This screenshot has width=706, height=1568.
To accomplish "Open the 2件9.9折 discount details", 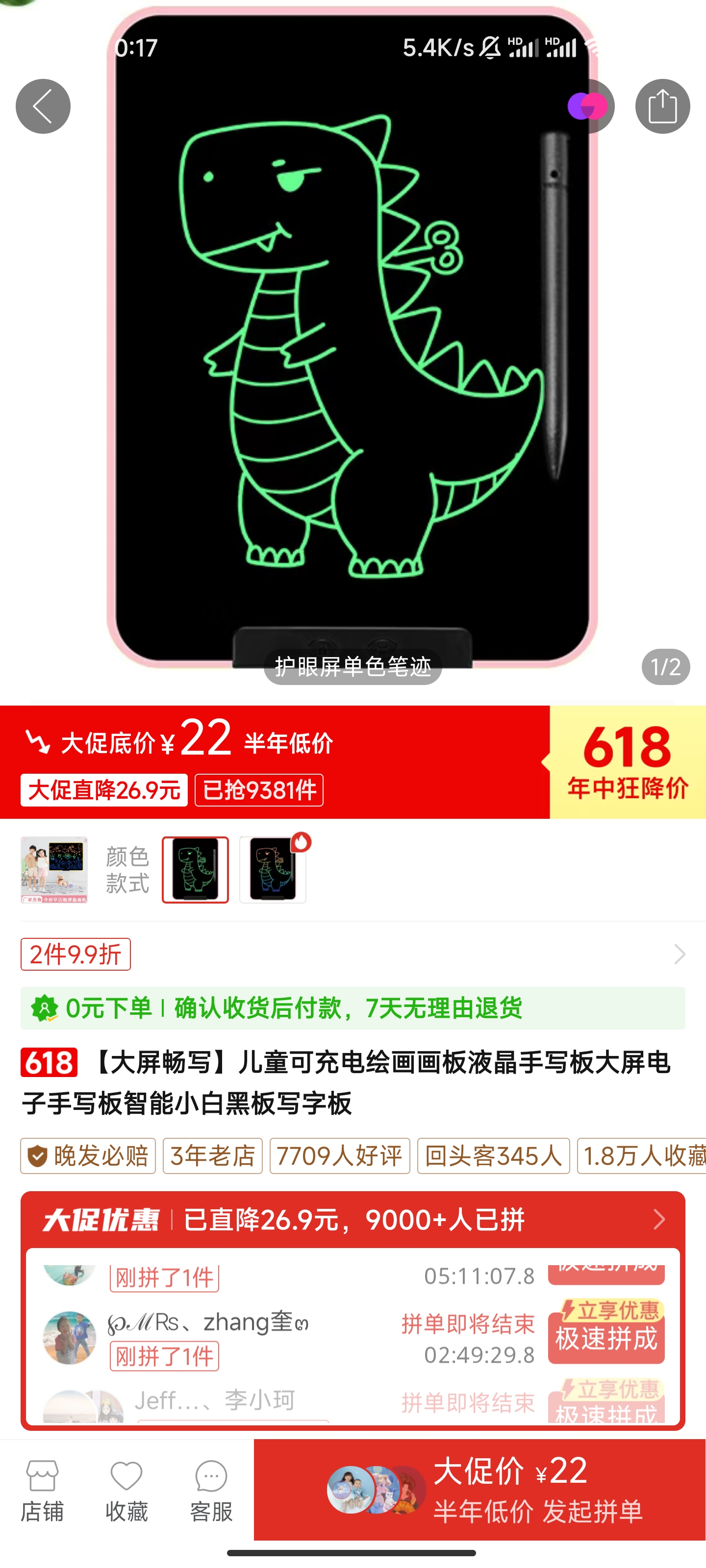I will 76,955.
